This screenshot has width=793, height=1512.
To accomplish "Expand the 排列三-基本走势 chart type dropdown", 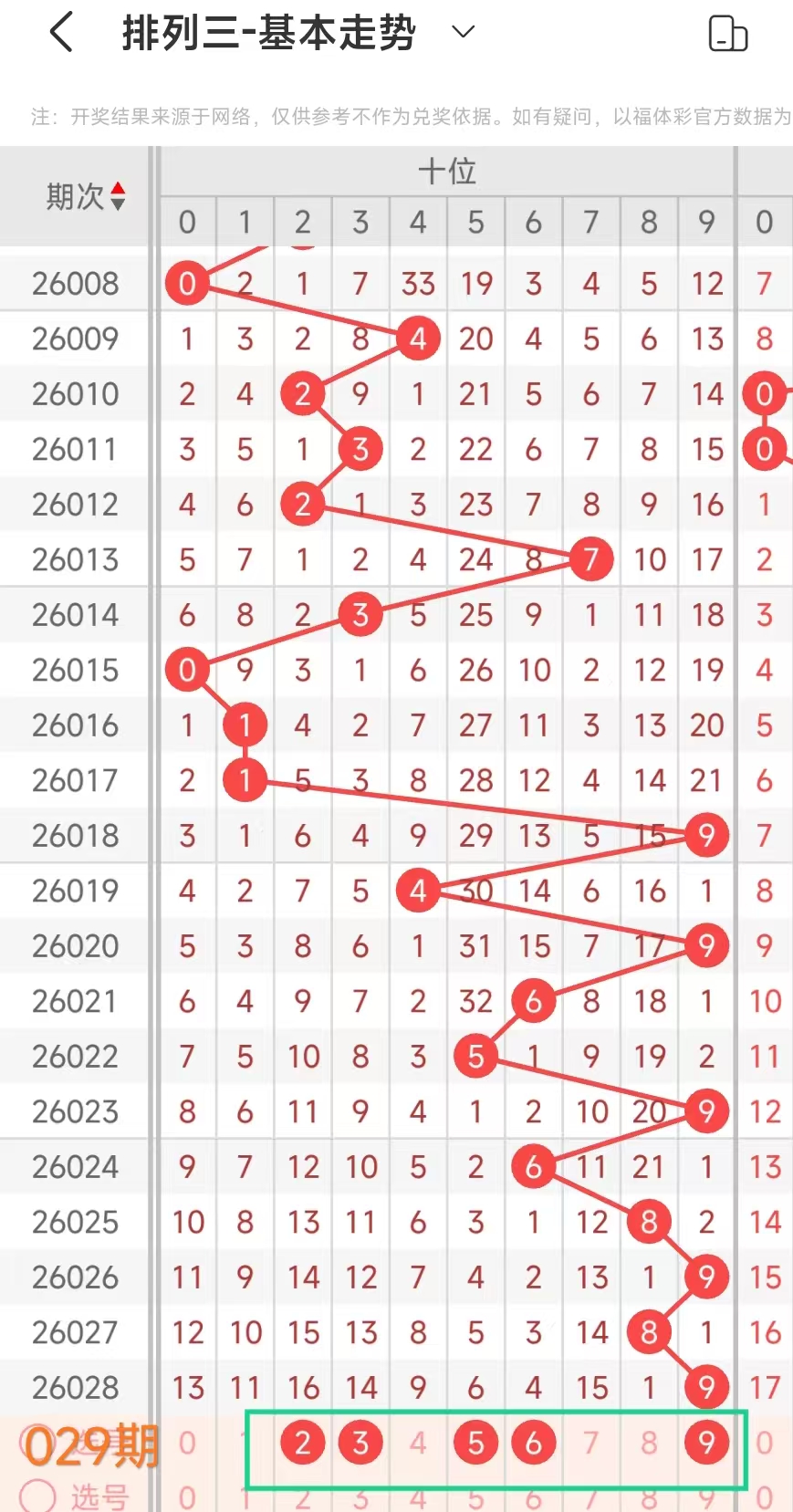I will click(464, 32).
